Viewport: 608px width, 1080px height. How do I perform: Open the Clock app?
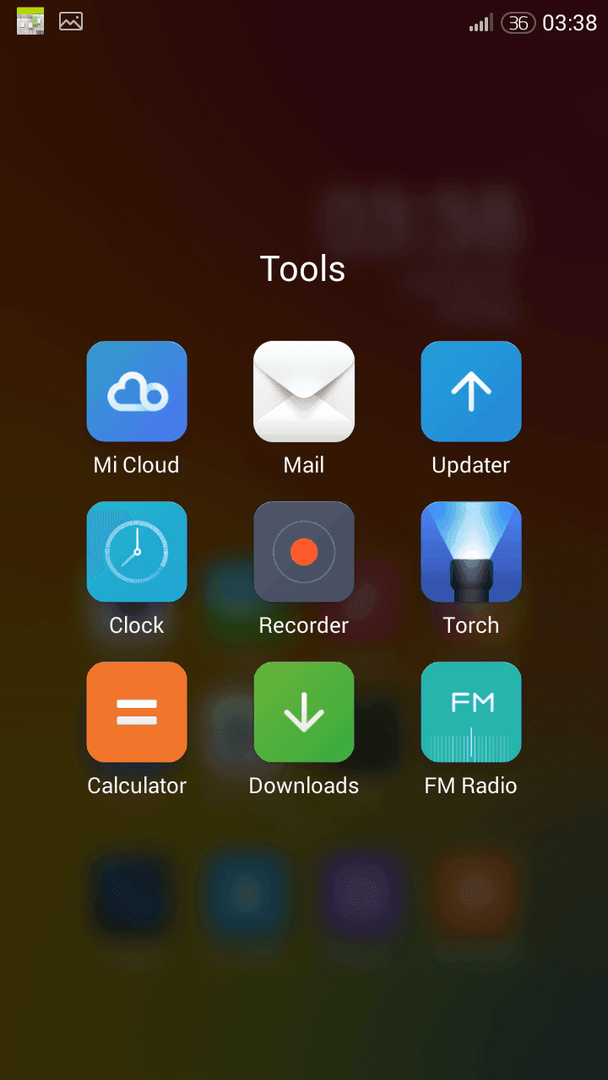point(136,552)
